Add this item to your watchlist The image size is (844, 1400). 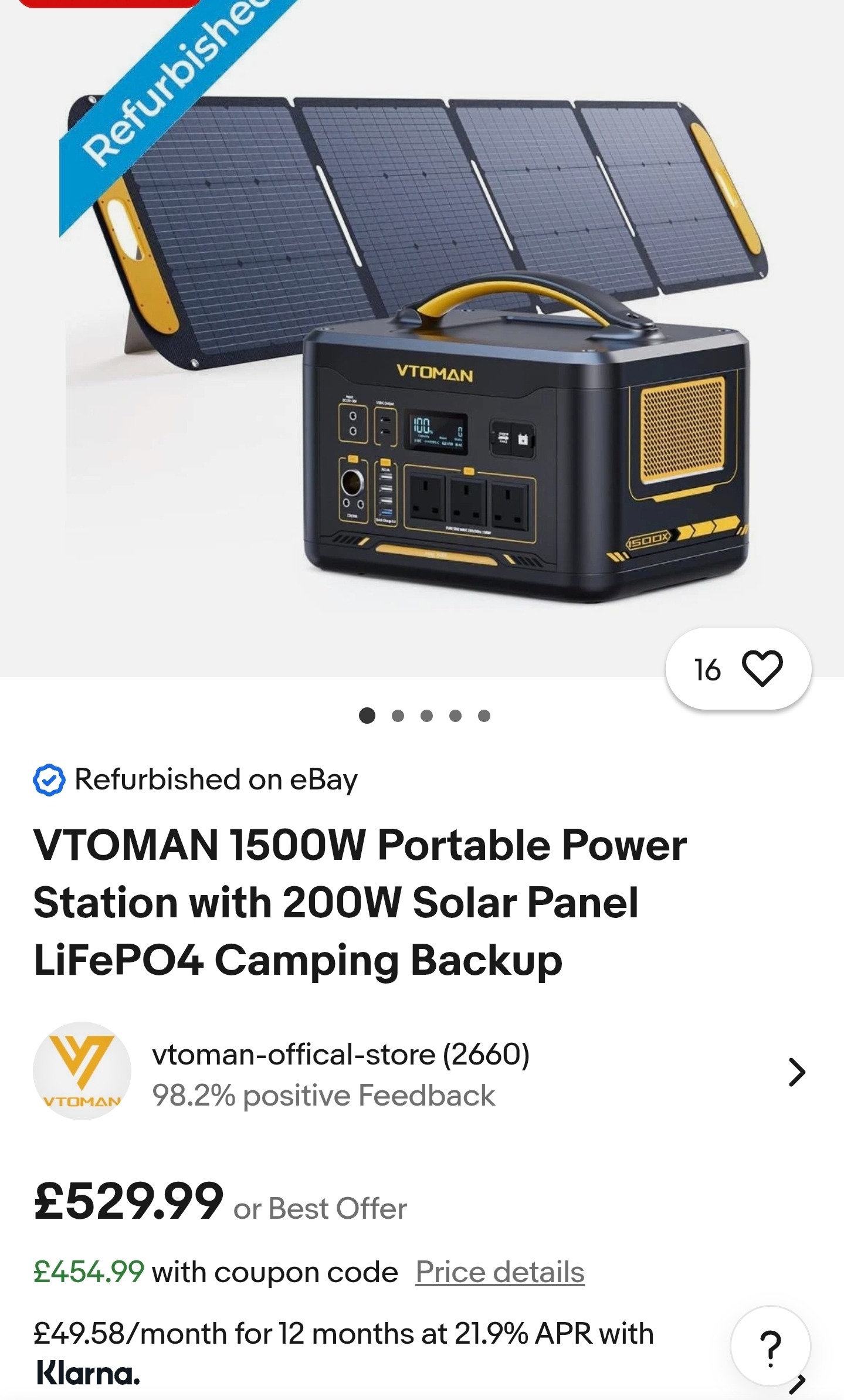coord(761,669)
